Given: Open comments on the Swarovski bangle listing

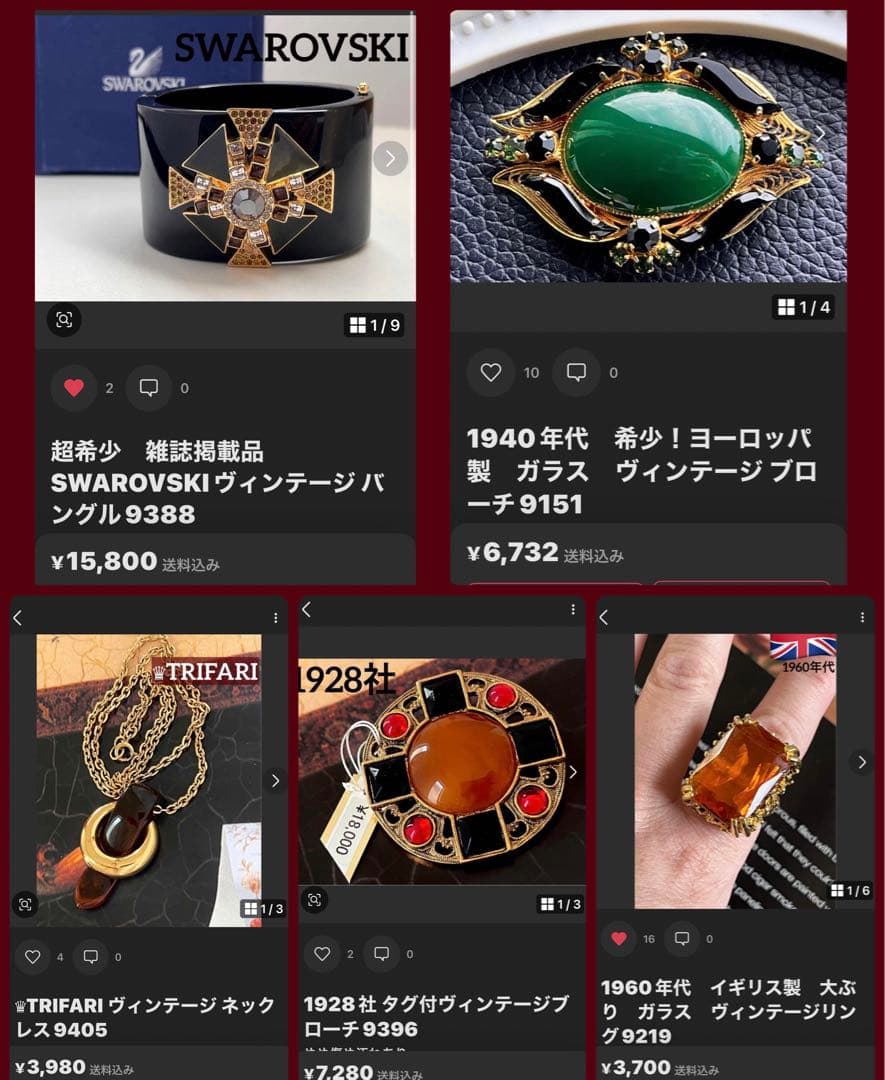Looking at the screenshot, I should (x=147, y=388).
